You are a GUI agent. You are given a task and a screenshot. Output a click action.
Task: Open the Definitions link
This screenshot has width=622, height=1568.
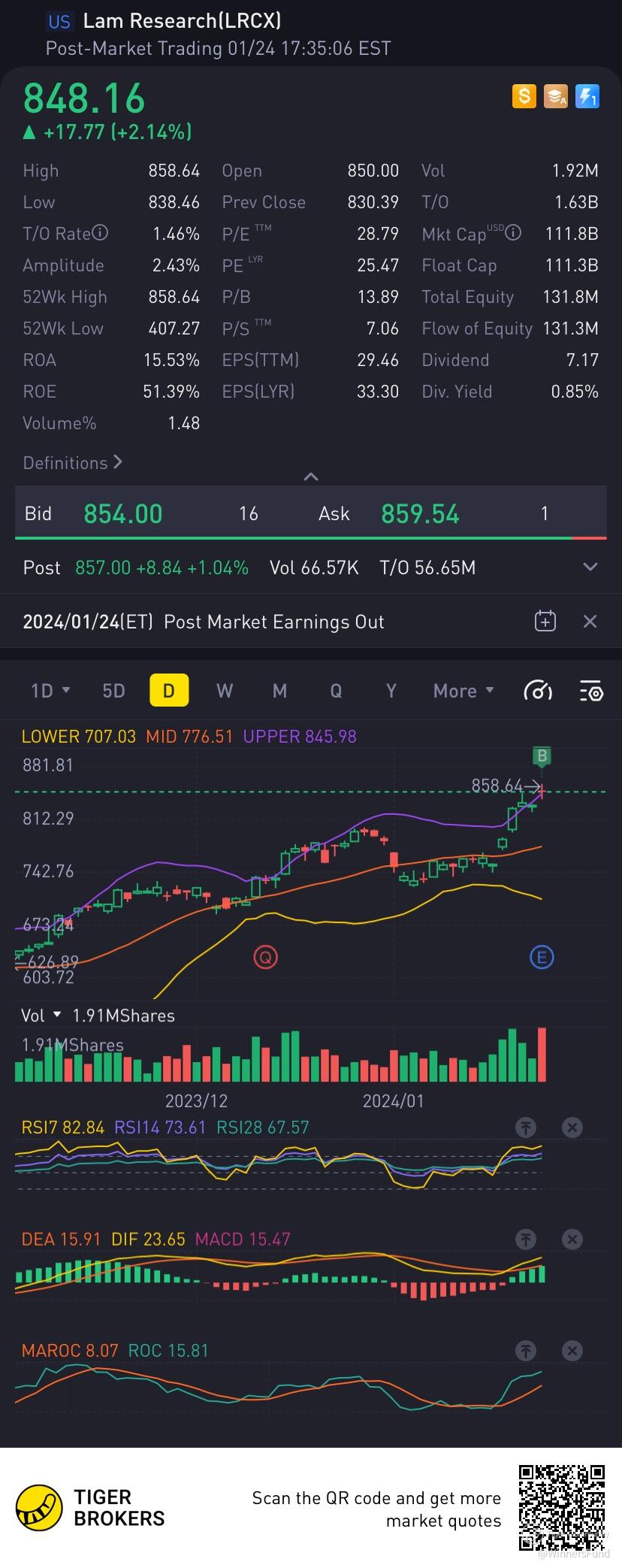[72, 463]
